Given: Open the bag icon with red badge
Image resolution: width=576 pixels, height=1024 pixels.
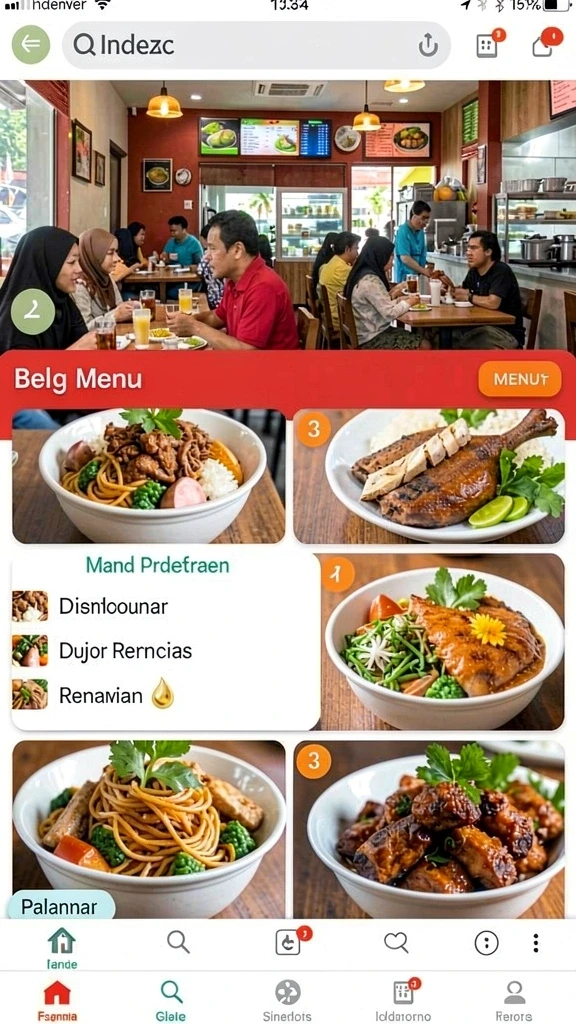Looking at the screenshot, I should (543, 44).
